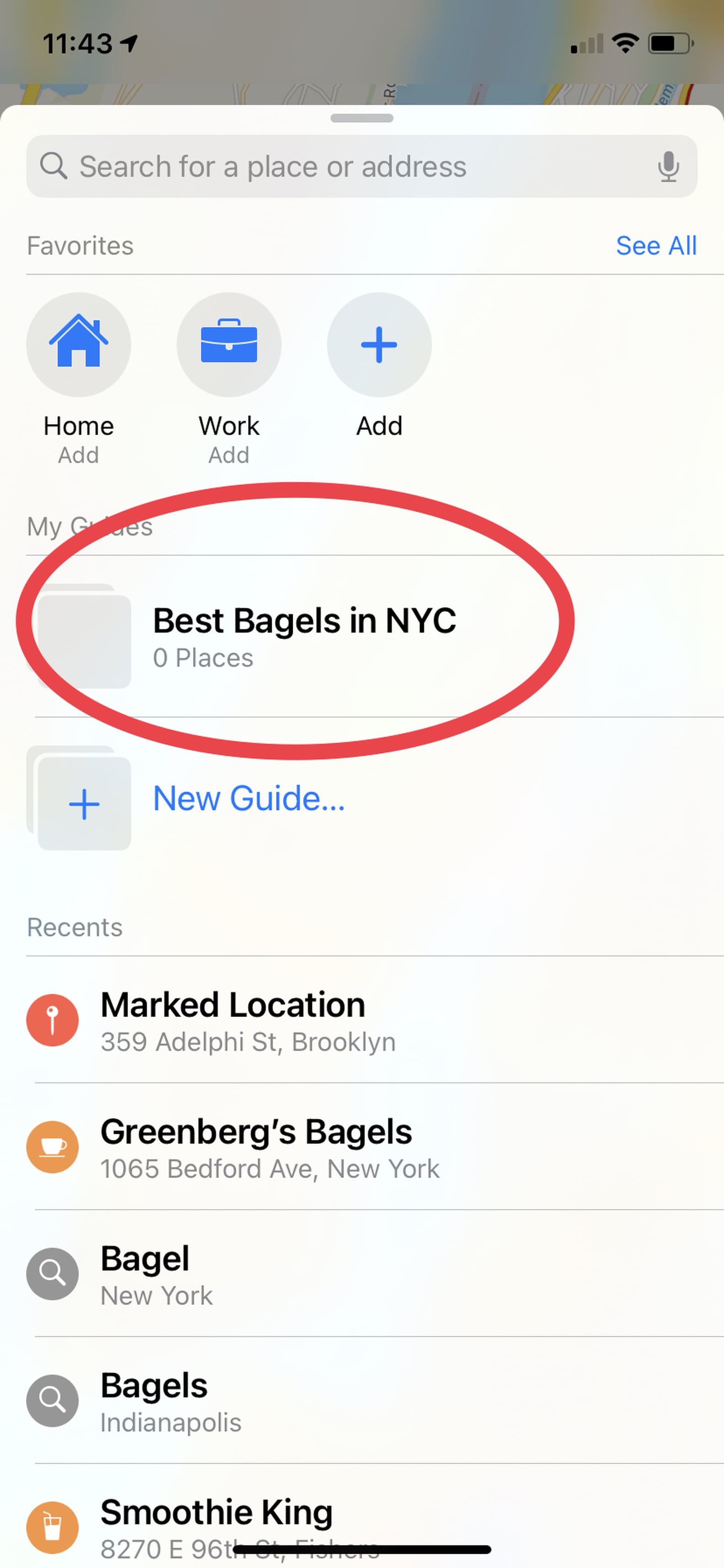Tap the search icon in the search bar
The width and height of the screenshot is (724, 1568).
(x=54, y=166)
